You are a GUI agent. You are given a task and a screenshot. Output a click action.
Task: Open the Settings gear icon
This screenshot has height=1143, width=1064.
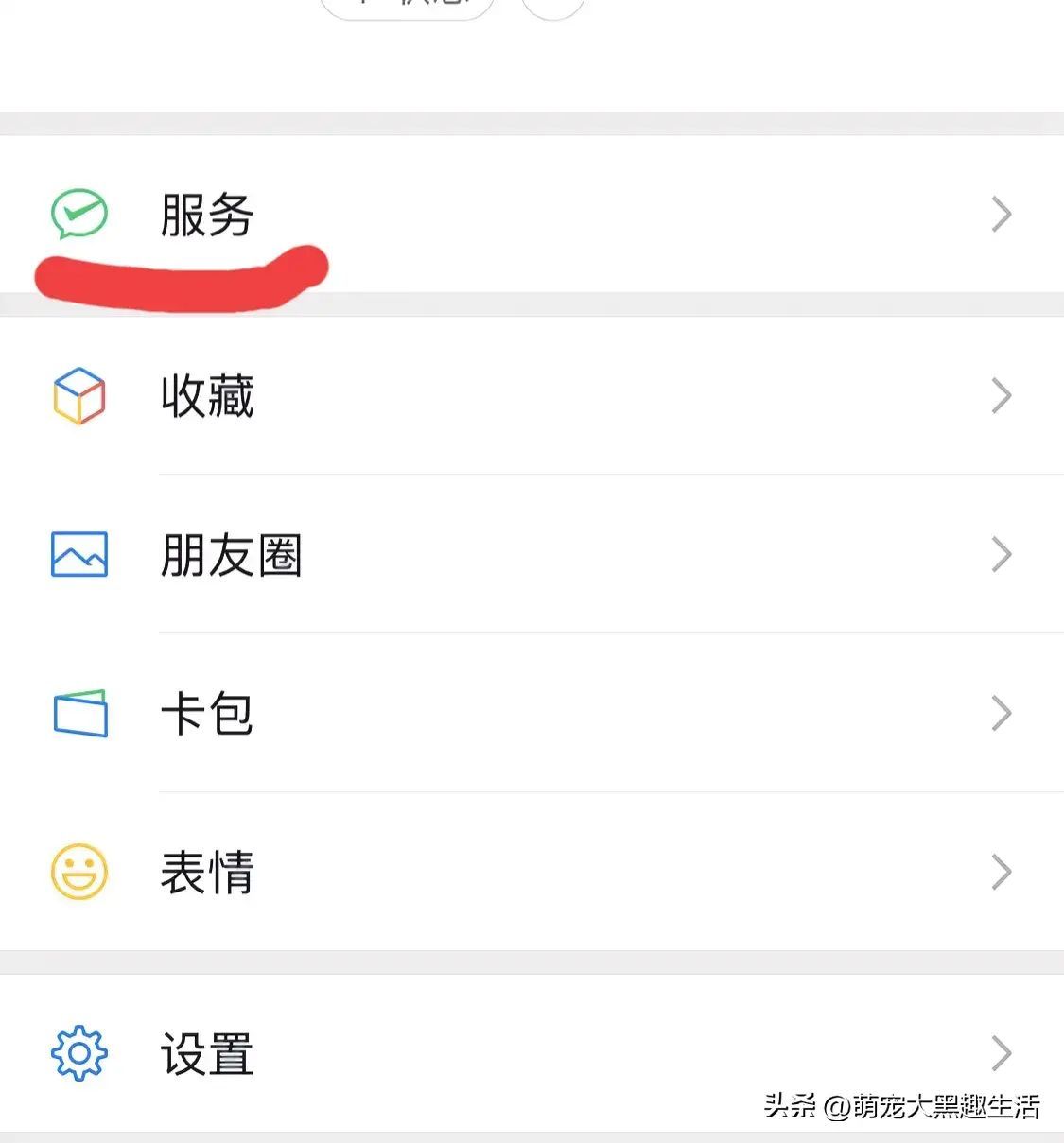(78, 1051)
